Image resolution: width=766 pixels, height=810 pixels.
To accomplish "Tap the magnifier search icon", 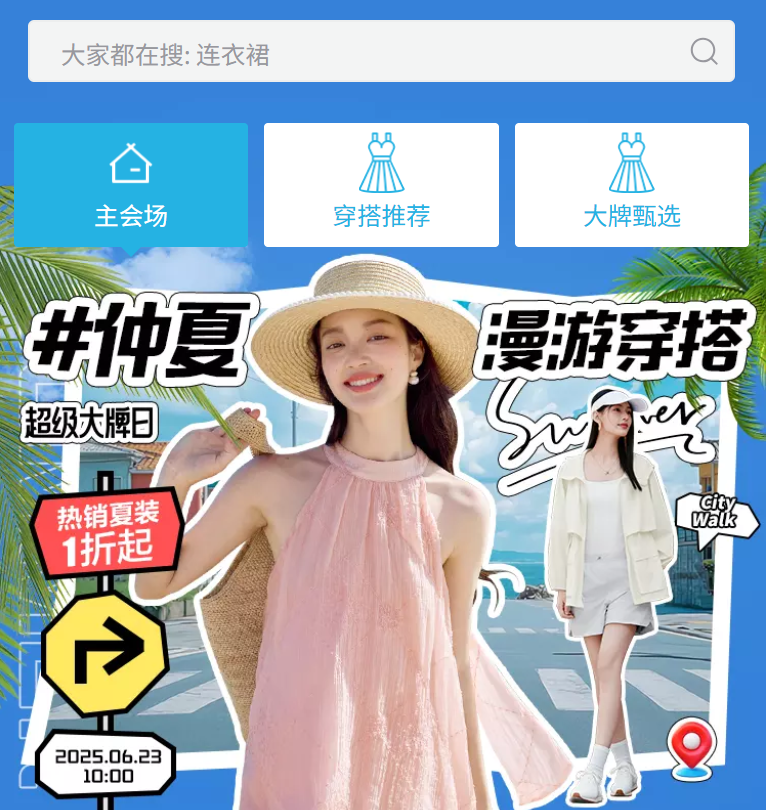I will [704, 52].
